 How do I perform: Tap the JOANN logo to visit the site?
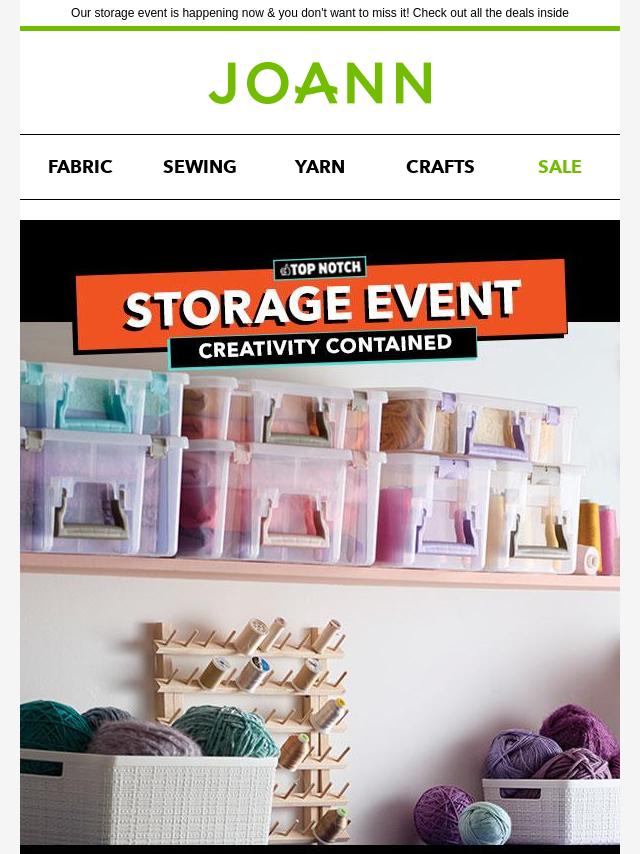pos(320,84)
